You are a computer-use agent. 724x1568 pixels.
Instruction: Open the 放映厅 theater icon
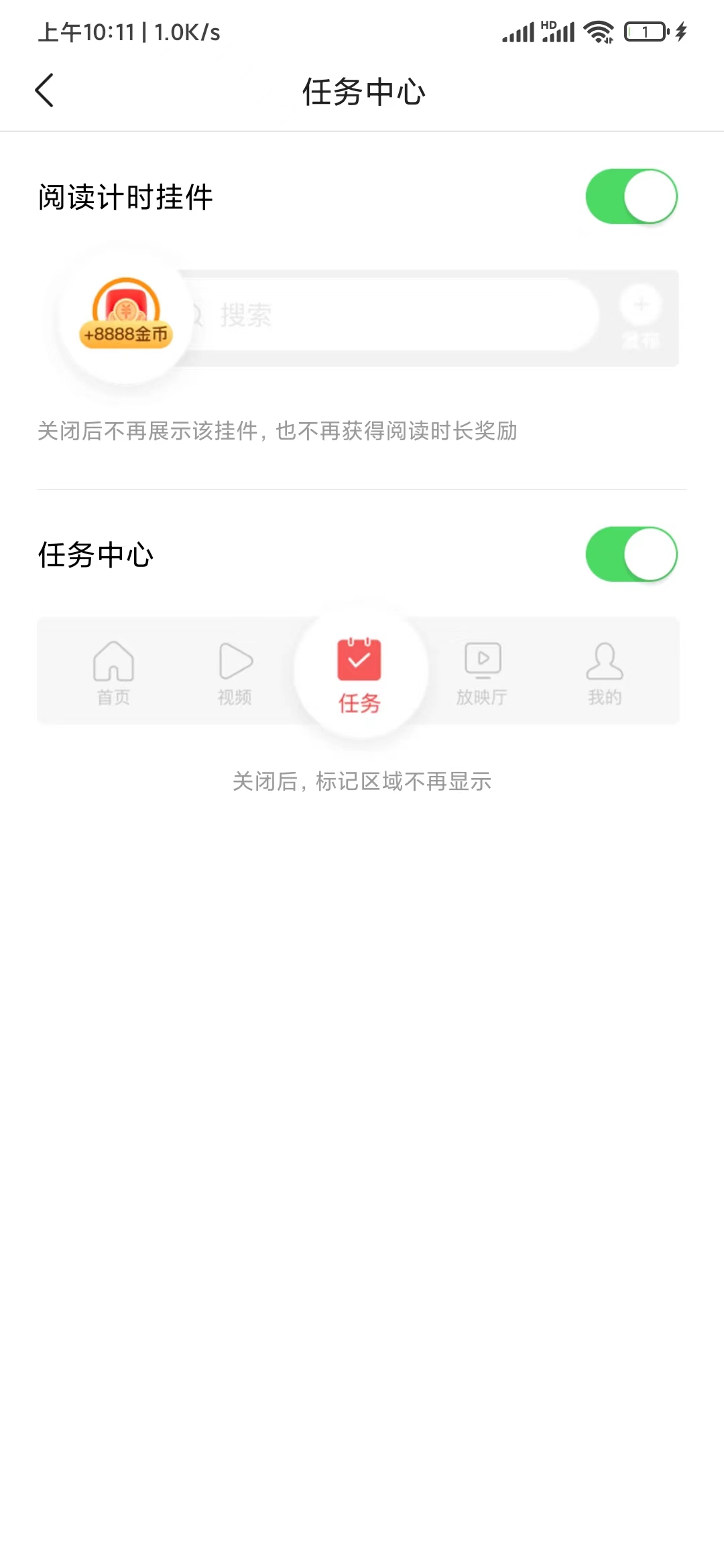[x=481, y=660]
